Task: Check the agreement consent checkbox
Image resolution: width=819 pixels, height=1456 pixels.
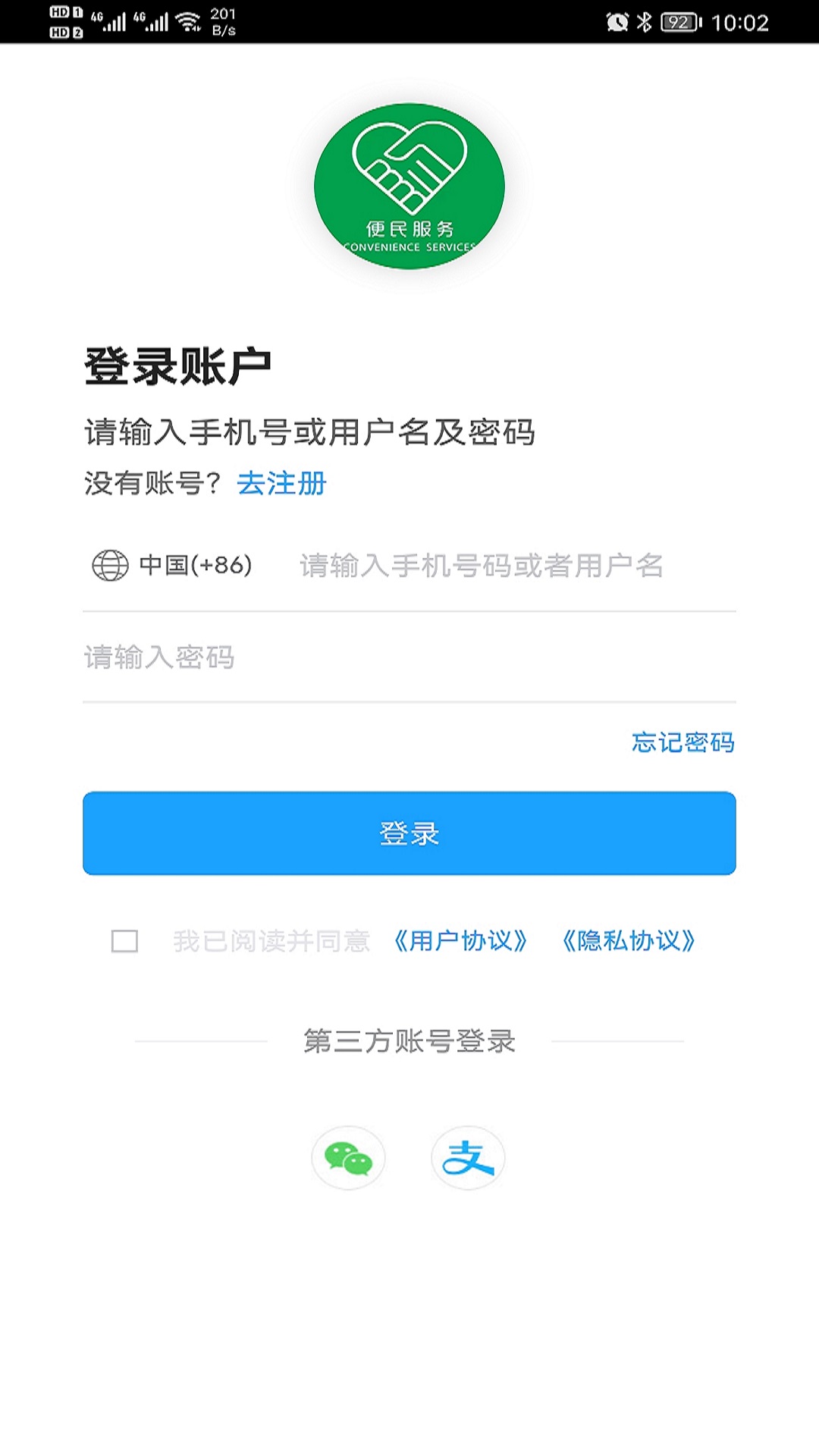Action: click(x=124, y=941)
